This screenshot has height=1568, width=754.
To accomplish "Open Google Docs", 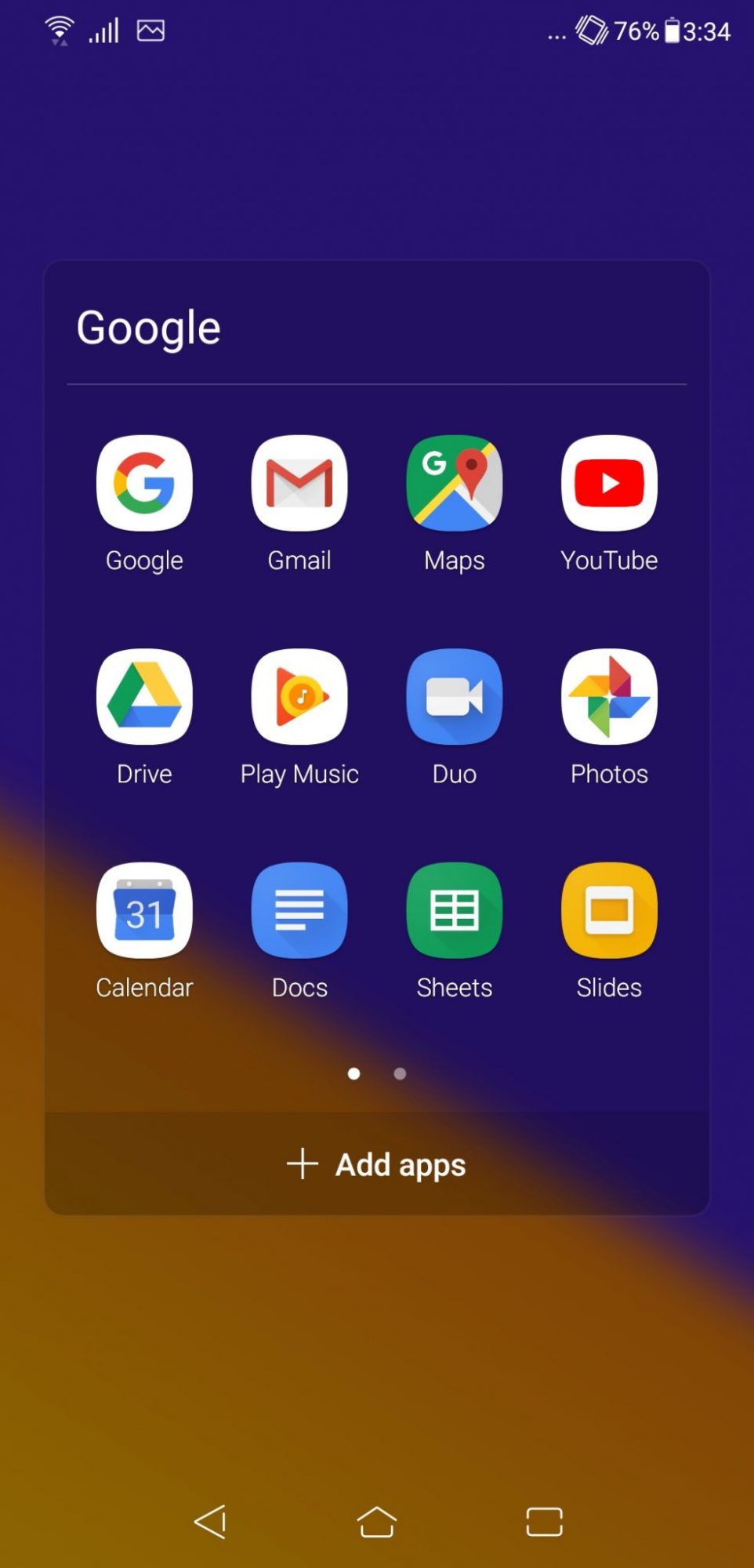I will click(299, 911).
